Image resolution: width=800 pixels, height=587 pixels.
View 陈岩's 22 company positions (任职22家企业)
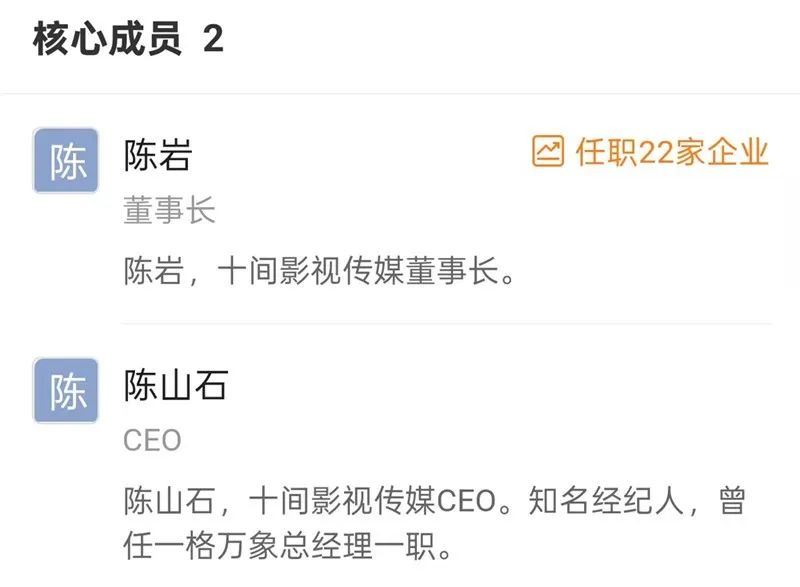(x=651, y=152)
